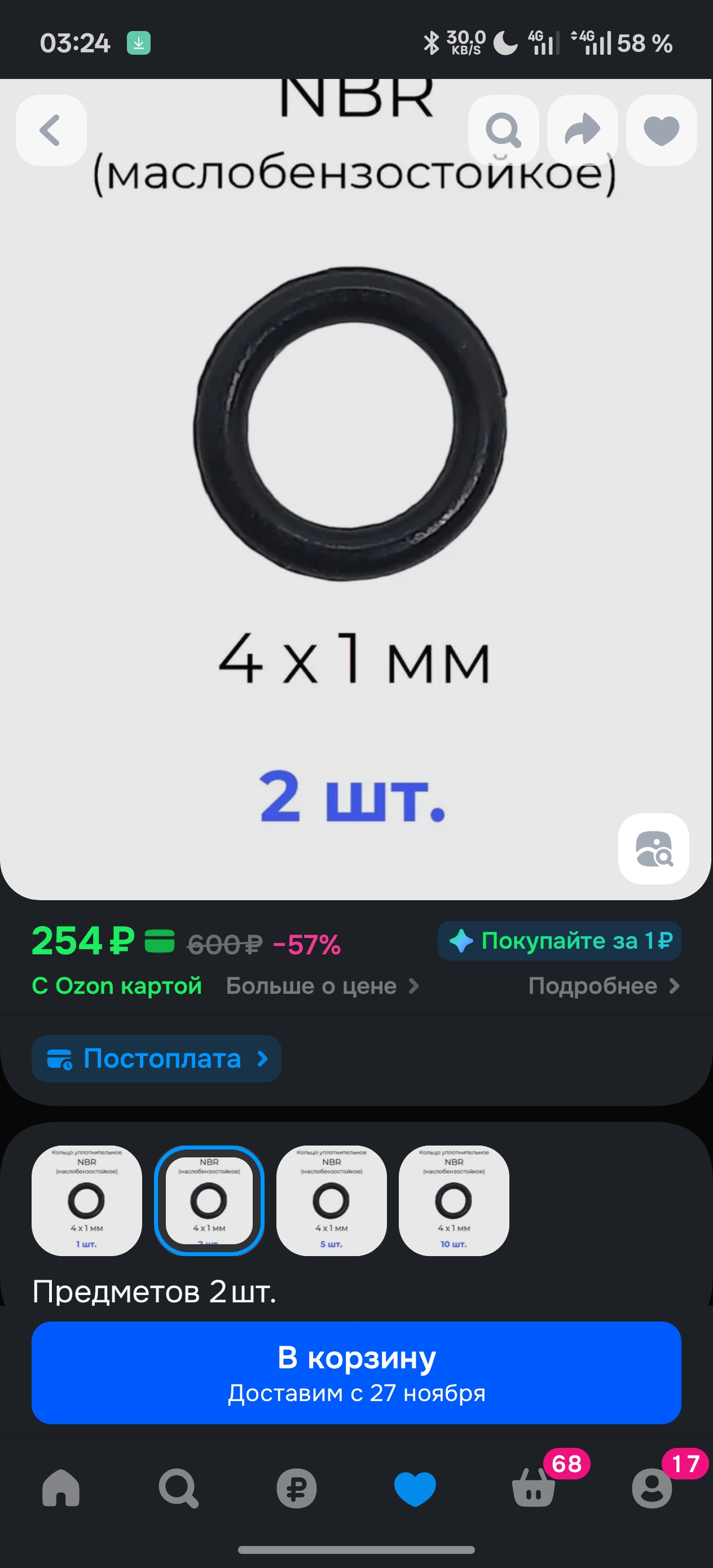Open the search tab in bottom navigation
The width and height of the screenshot is (713, 1568).
[x=178, y=1488]
